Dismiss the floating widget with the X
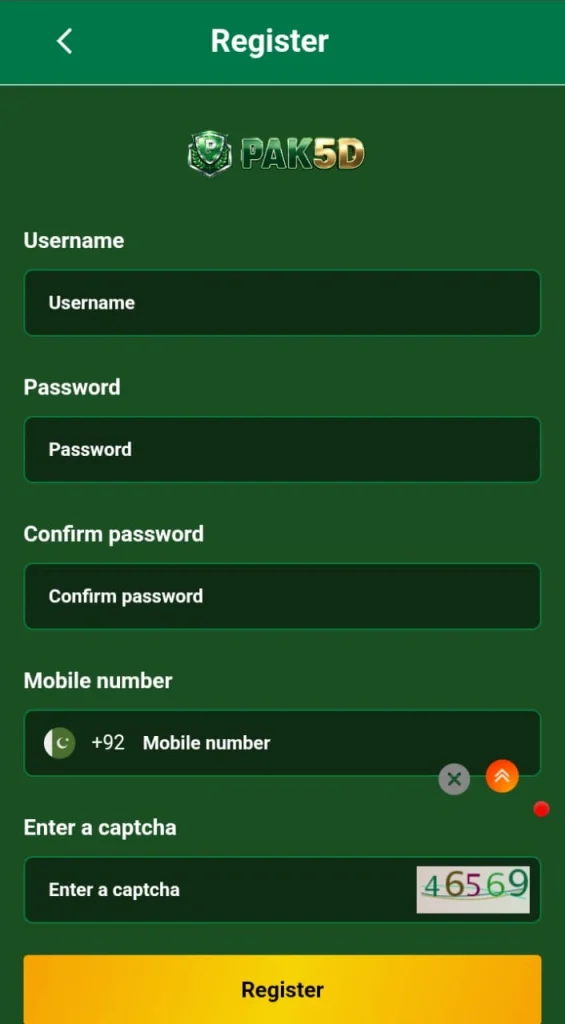Image resolution: width=565 pixels, height=1024 pixels. click(x=455, y=778)
